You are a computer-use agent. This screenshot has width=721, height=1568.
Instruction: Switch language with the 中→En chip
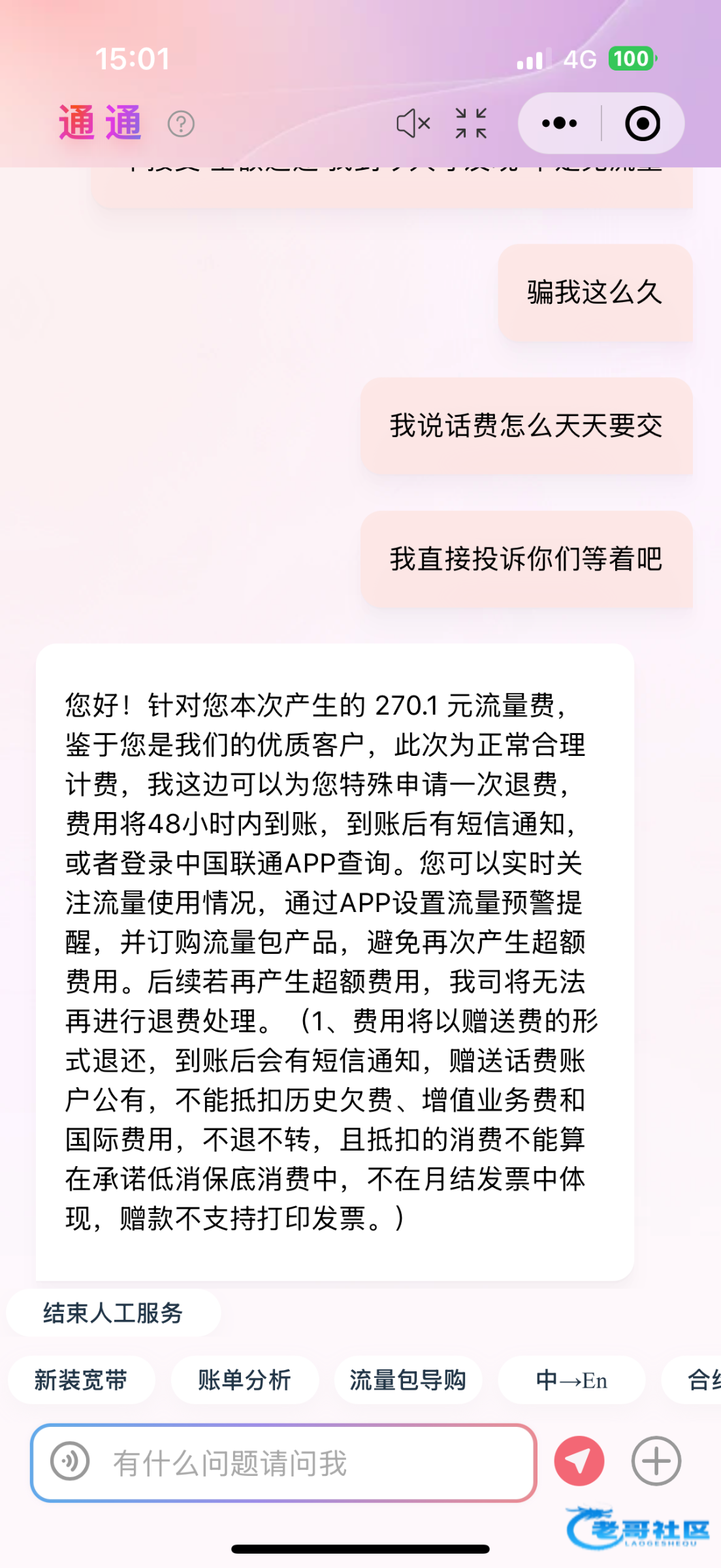point(571,1380)
